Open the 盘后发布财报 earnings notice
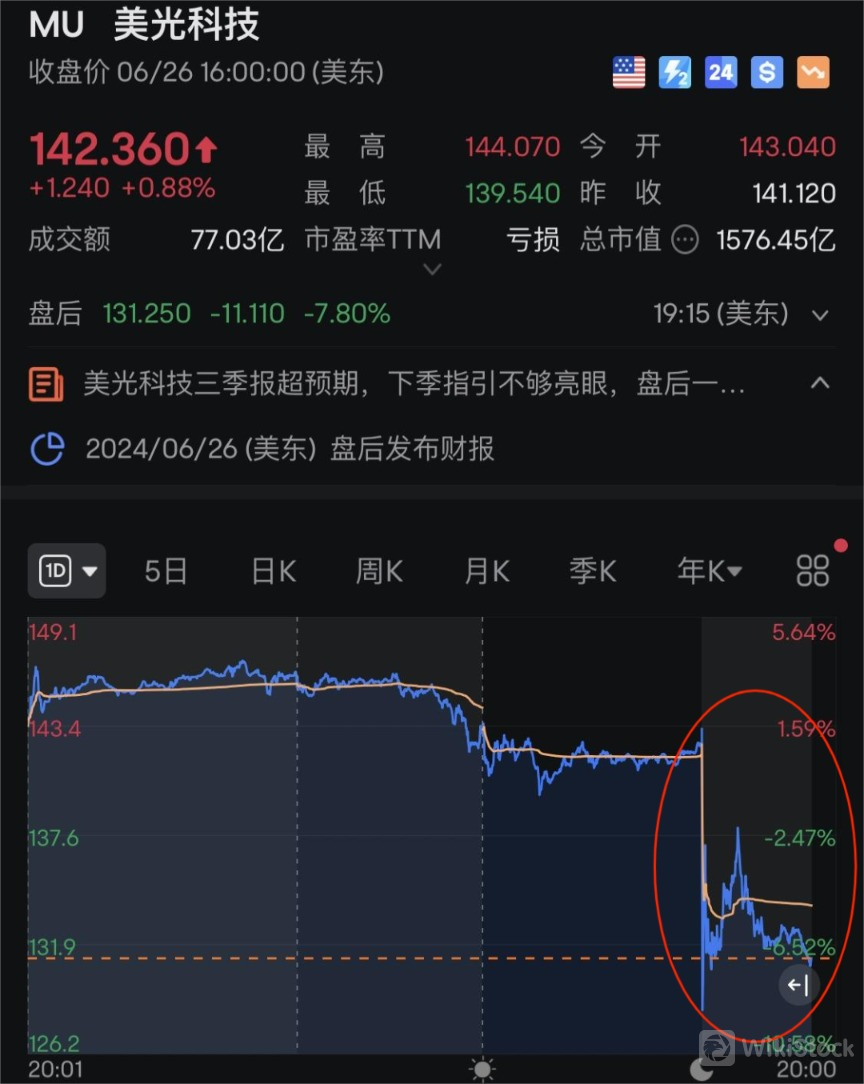The width and height of the screenshot is (864, 1084). (x=290, y=448)
